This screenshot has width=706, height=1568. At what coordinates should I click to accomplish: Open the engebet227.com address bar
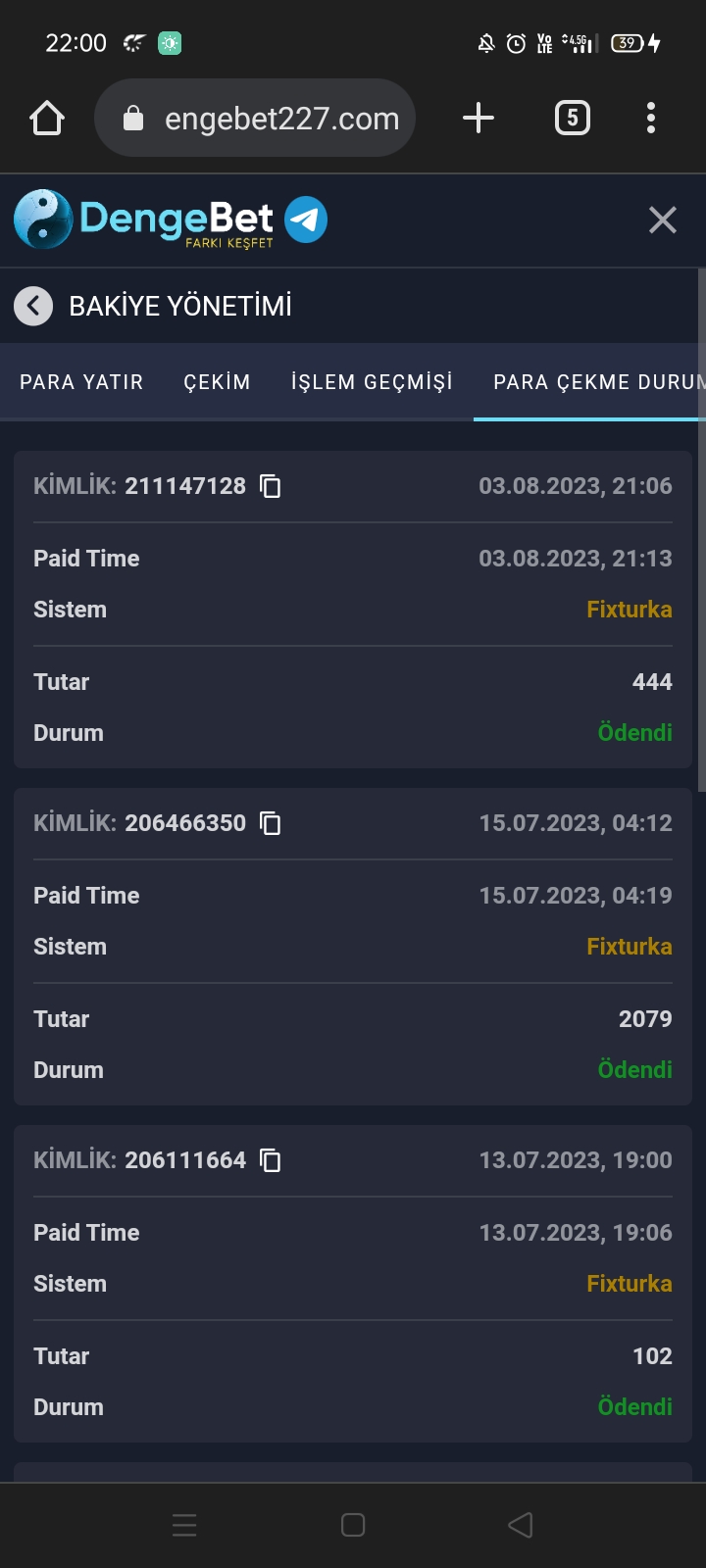(x=255, y=119)
